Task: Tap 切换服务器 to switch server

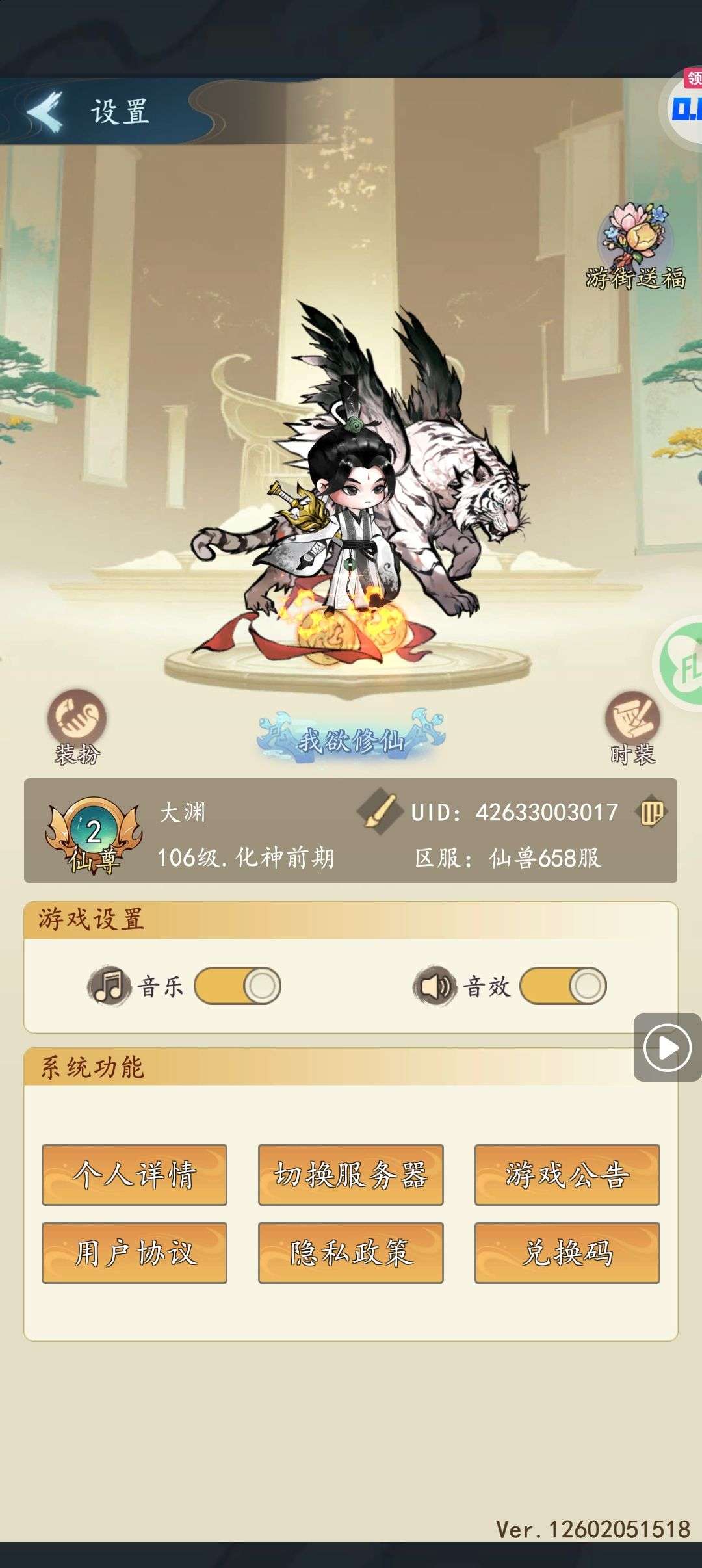Action: (351, 1175)
